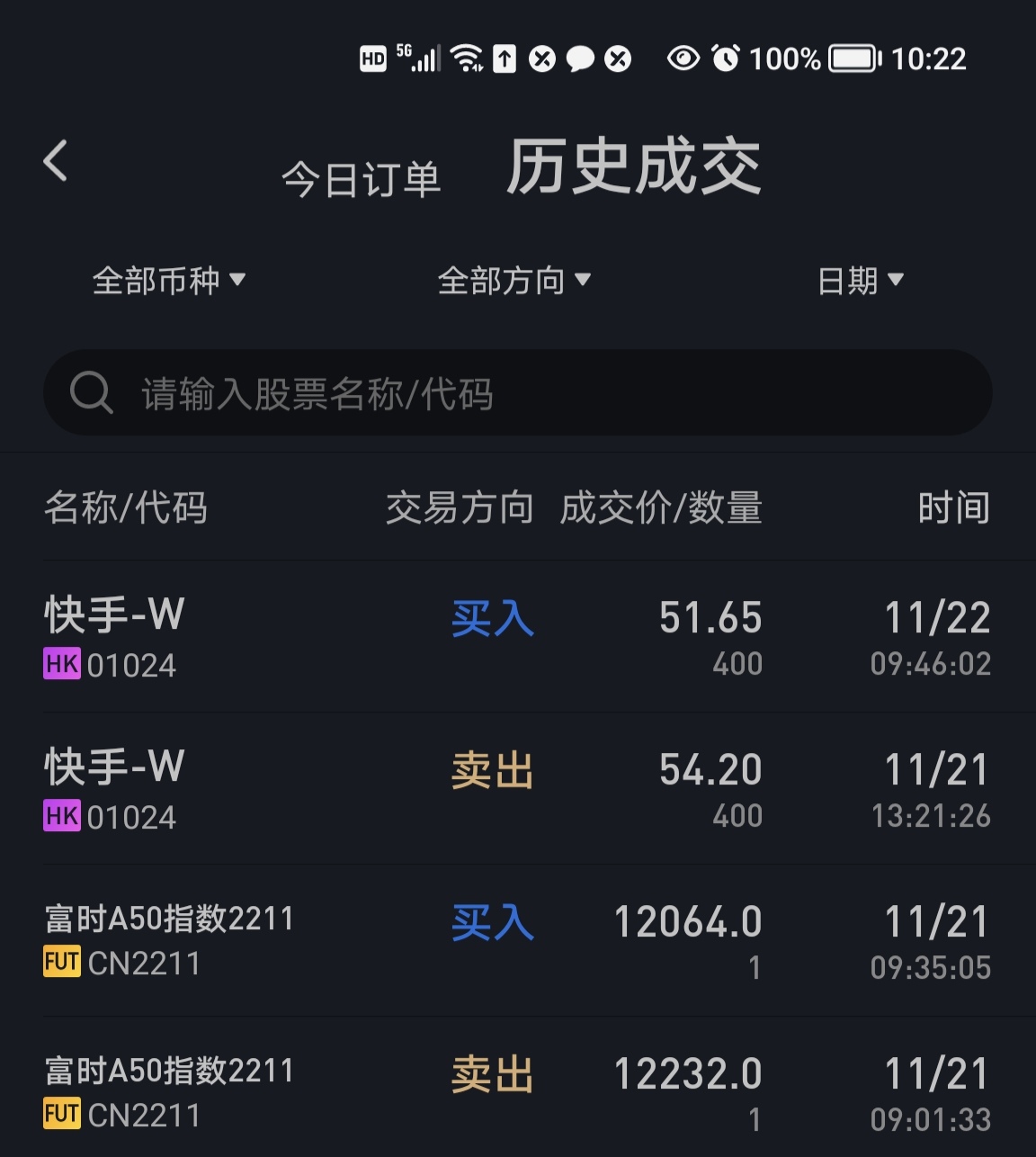1036x1157 pixels.
Task: Tap the stock name/code search field
Action: tap(517, 393)
